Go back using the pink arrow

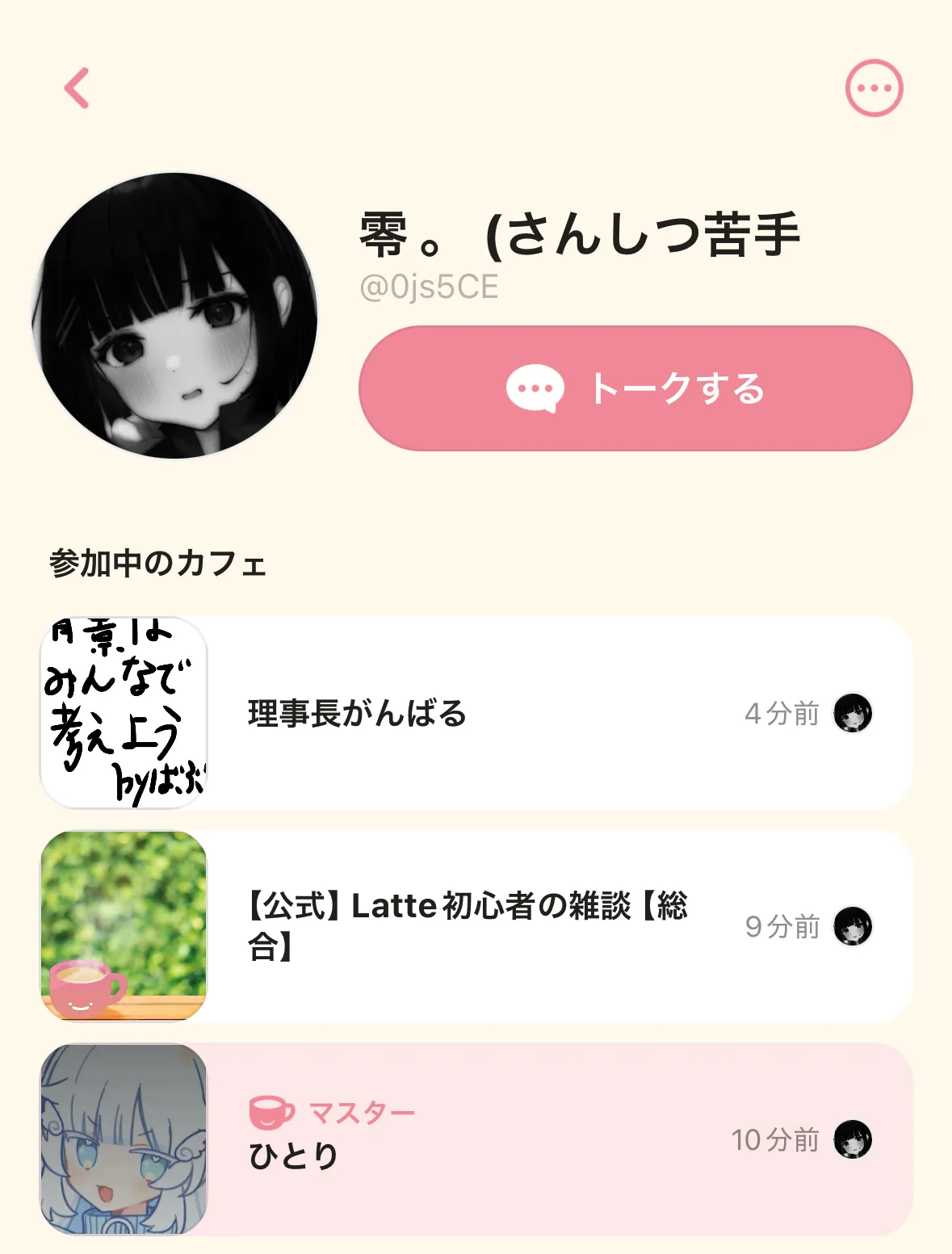pos(78,88)
